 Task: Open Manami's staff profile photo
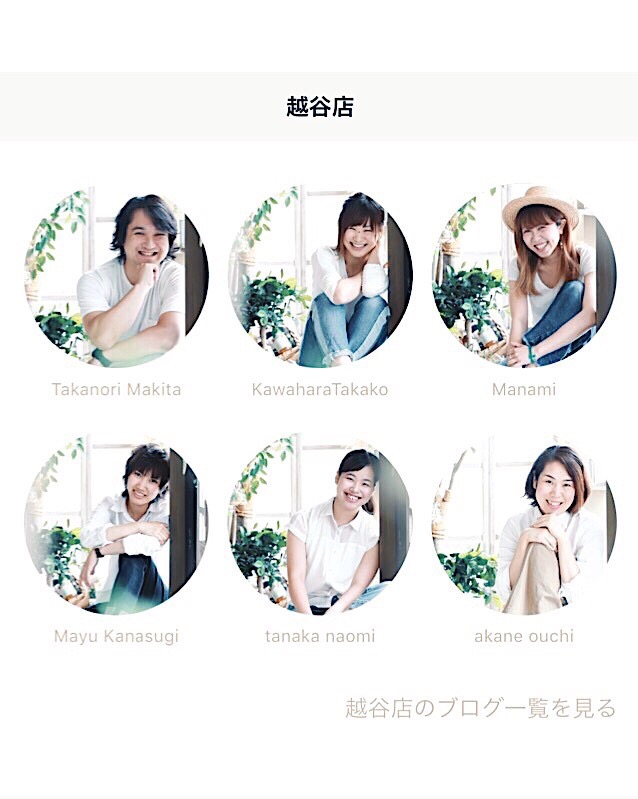[x=523, y=277]
